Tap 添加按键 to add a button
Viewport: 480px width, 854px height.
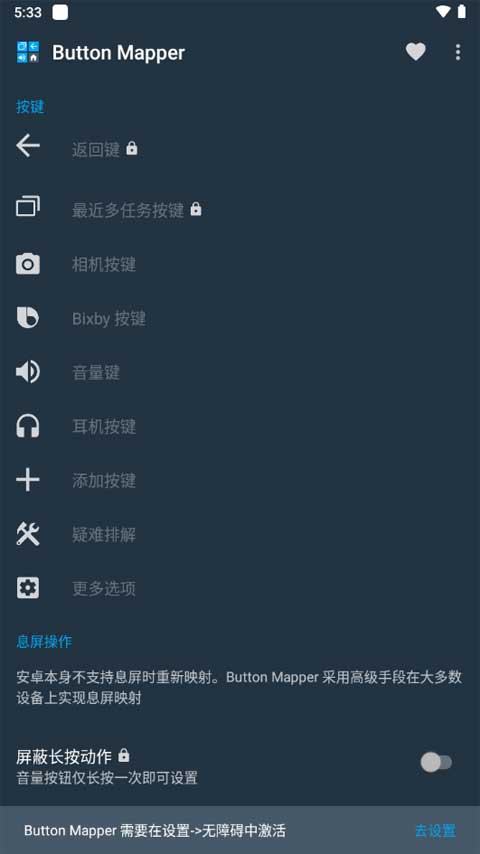[x=240, y=480]
